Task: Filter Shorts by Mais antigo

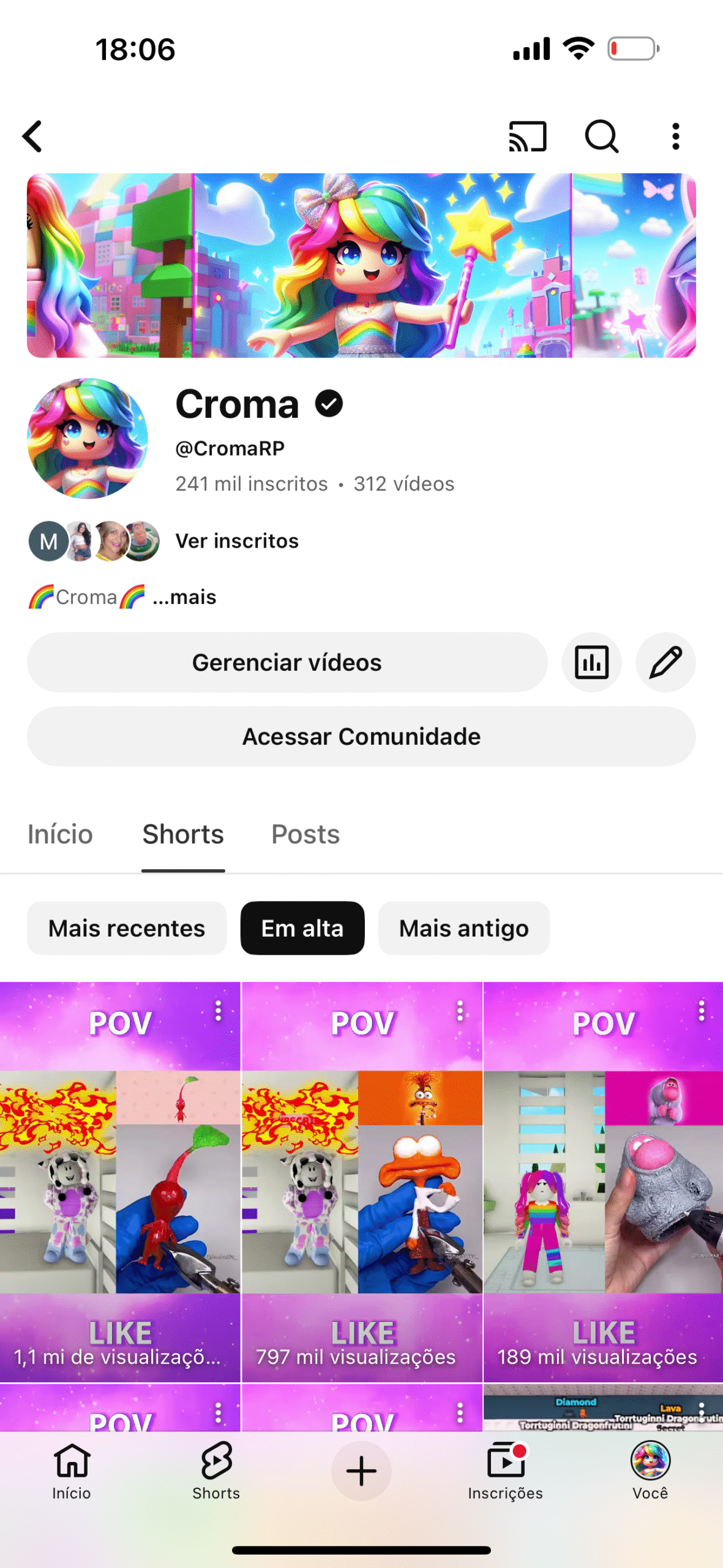Action: click(463, 928)
